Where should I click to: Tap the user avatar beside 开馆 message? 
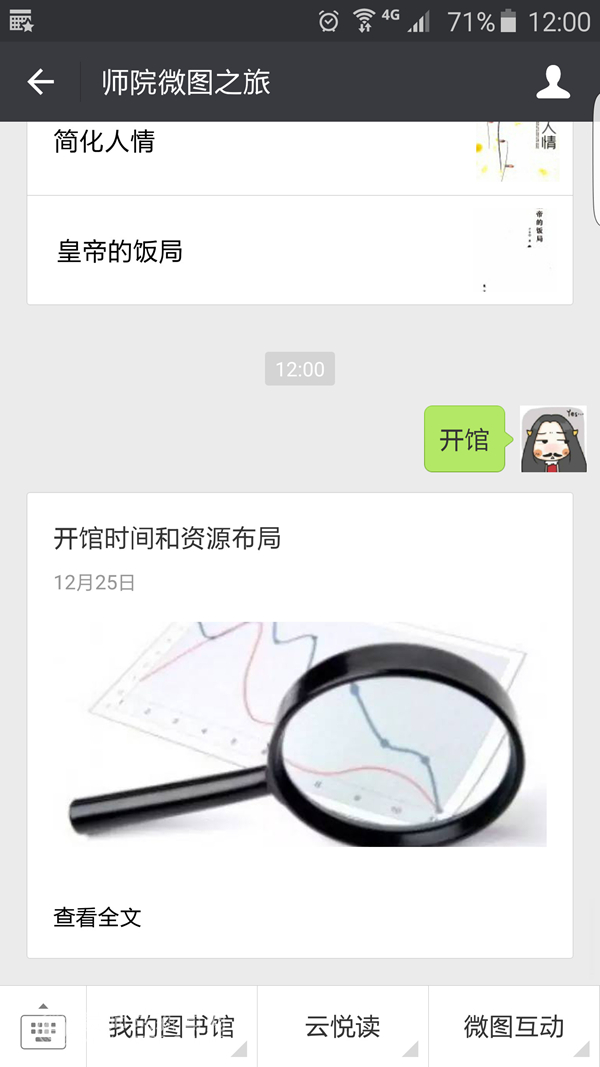pyautogui.click(x=553, y=439)
